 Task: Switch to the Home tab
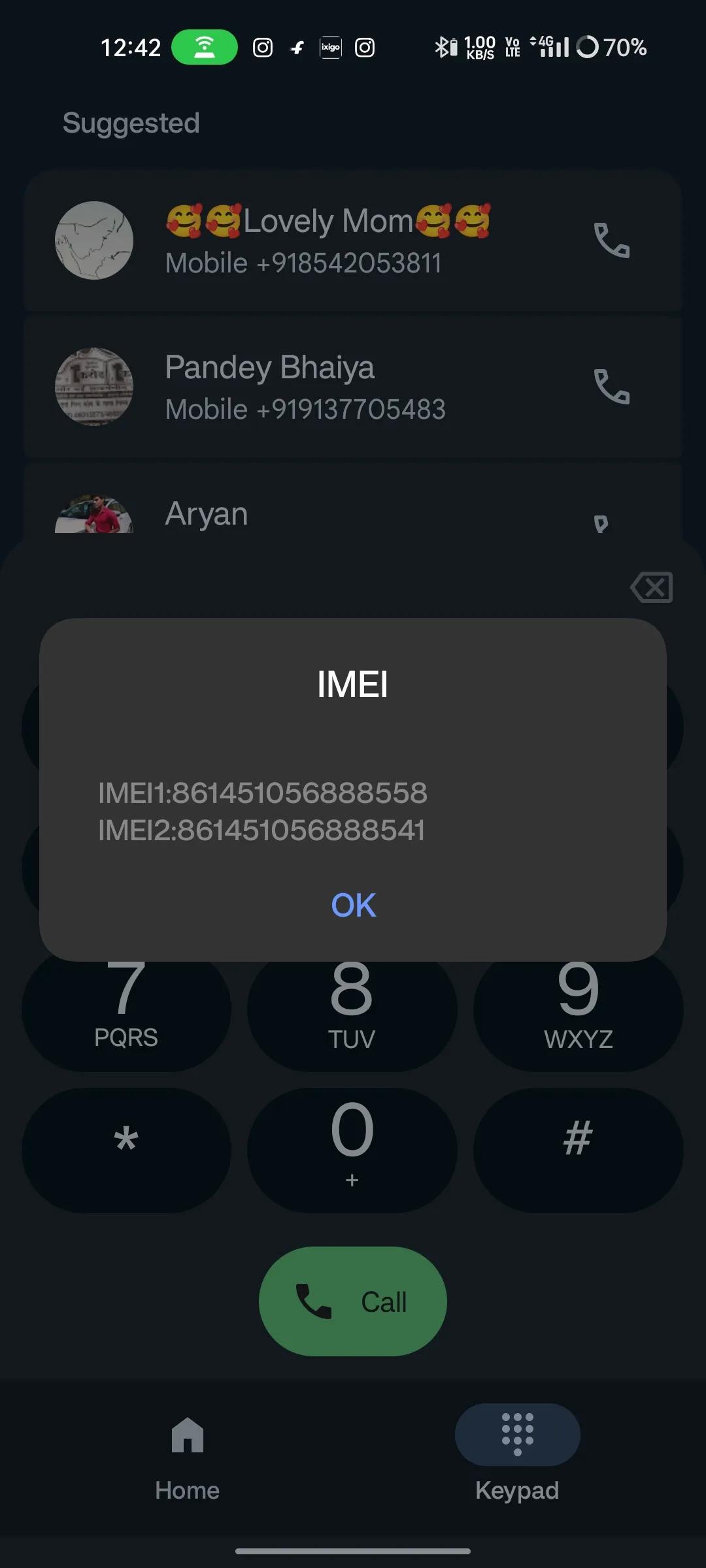click(188, 1454)
